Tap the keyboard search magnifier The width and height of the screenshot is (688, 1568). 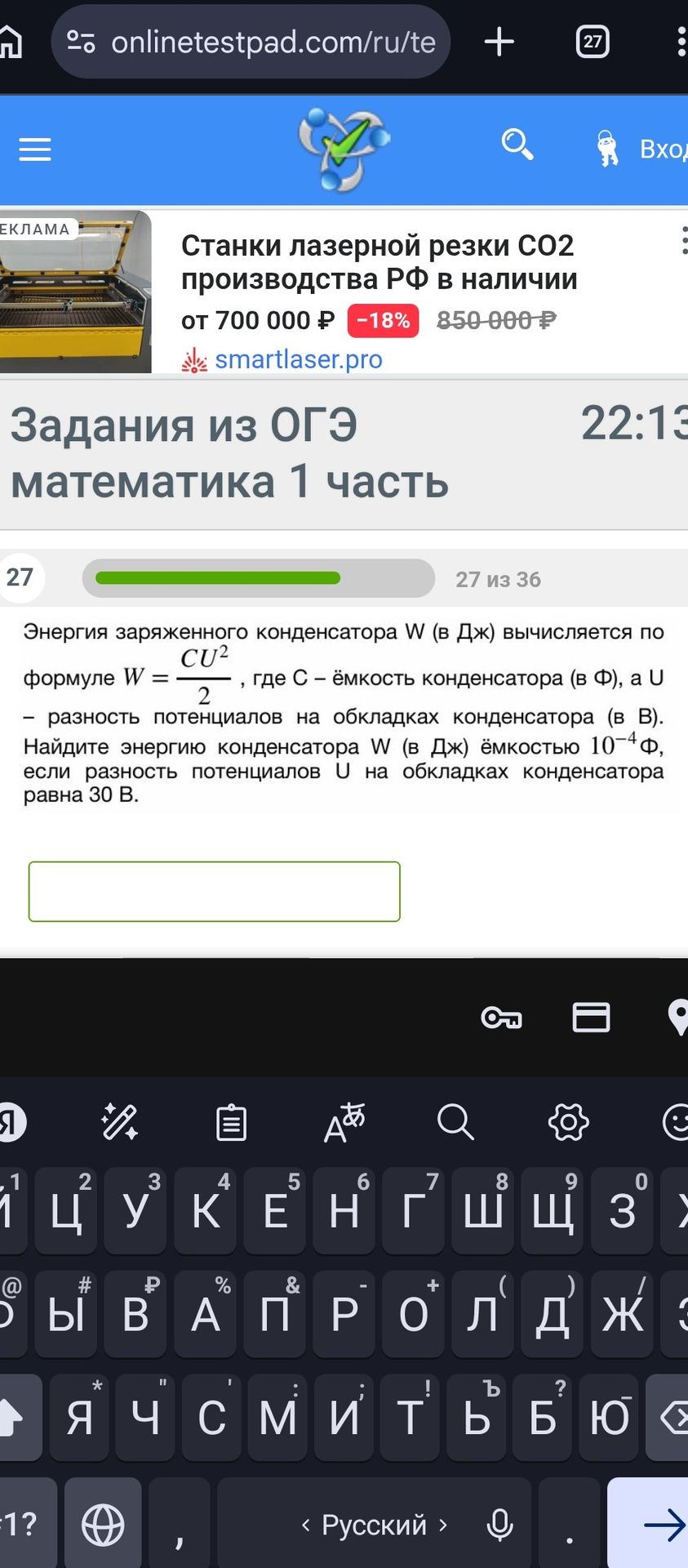click(455, 1122)
